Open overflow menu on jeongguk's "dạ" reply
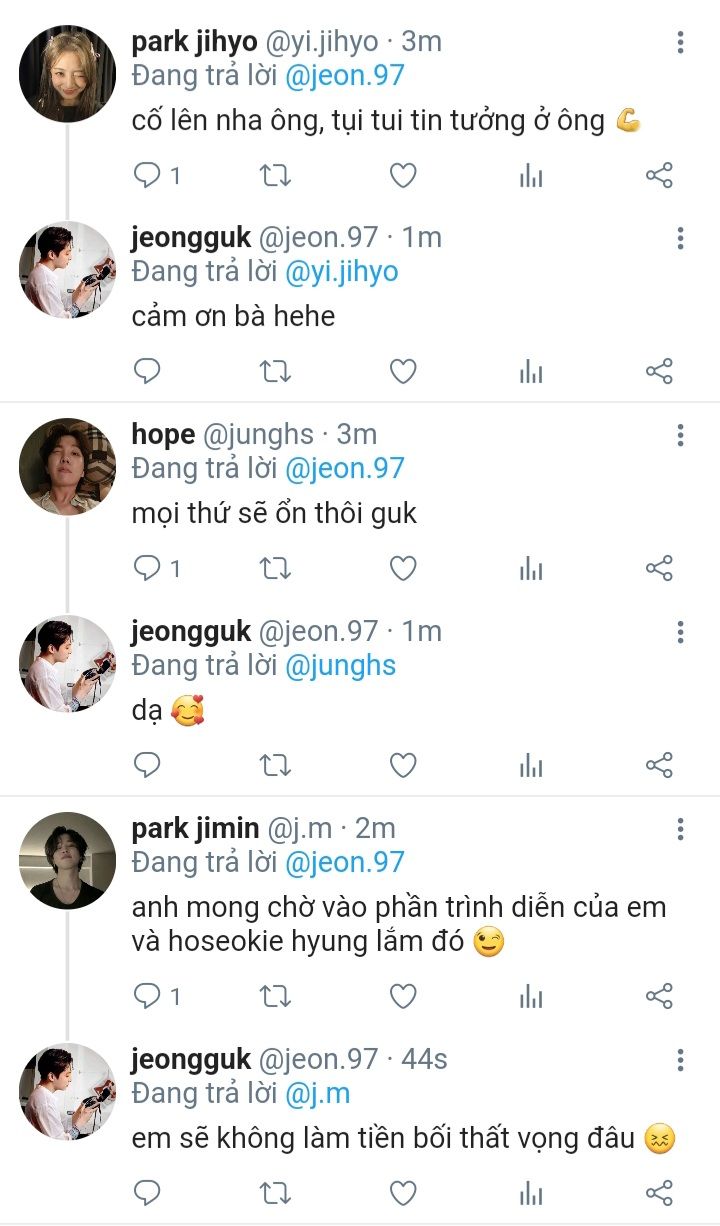Viewport: 720px width, 1226px height. click(x=680, y=633)
